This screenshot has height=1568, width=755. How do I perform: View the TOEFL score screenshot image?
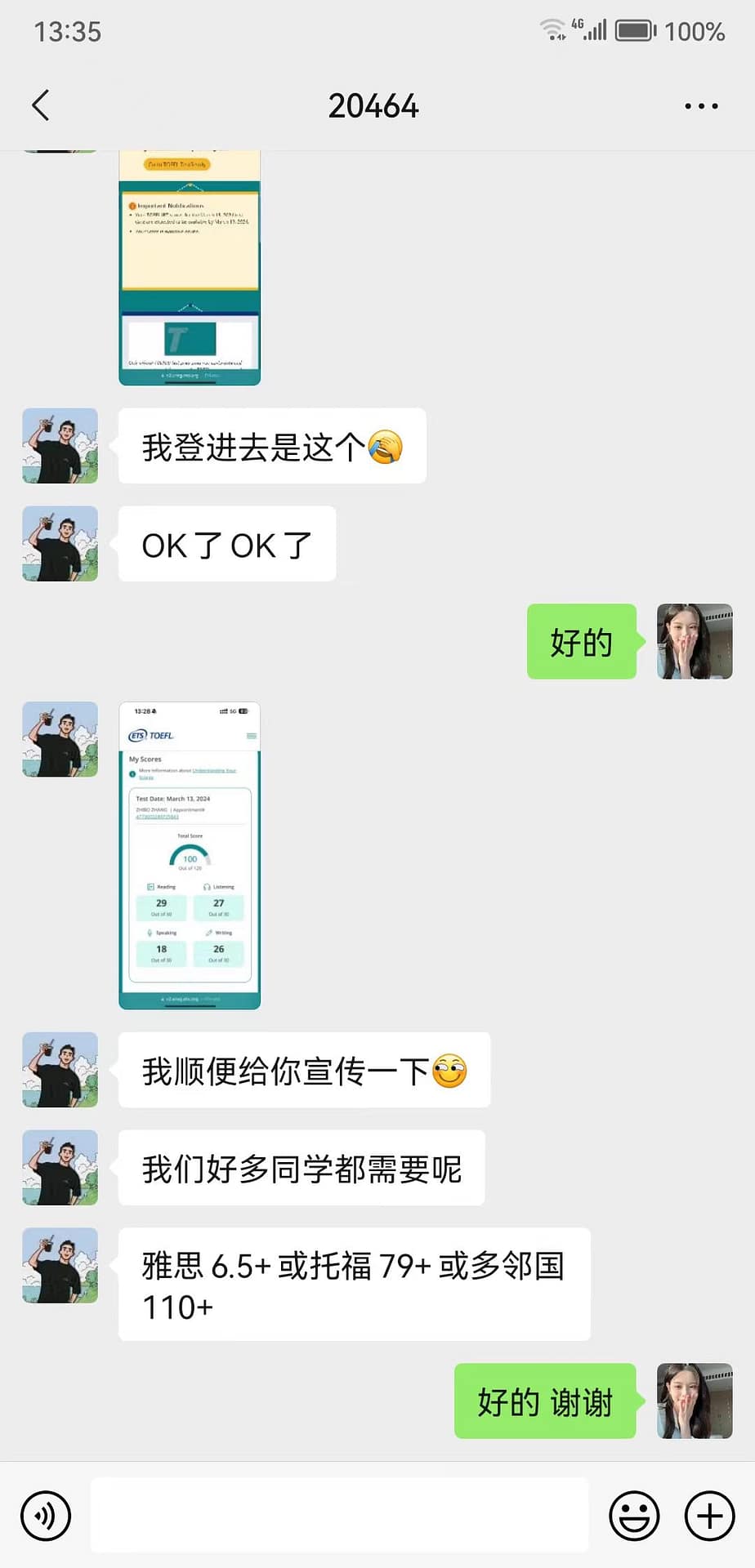tap(190, 855)
